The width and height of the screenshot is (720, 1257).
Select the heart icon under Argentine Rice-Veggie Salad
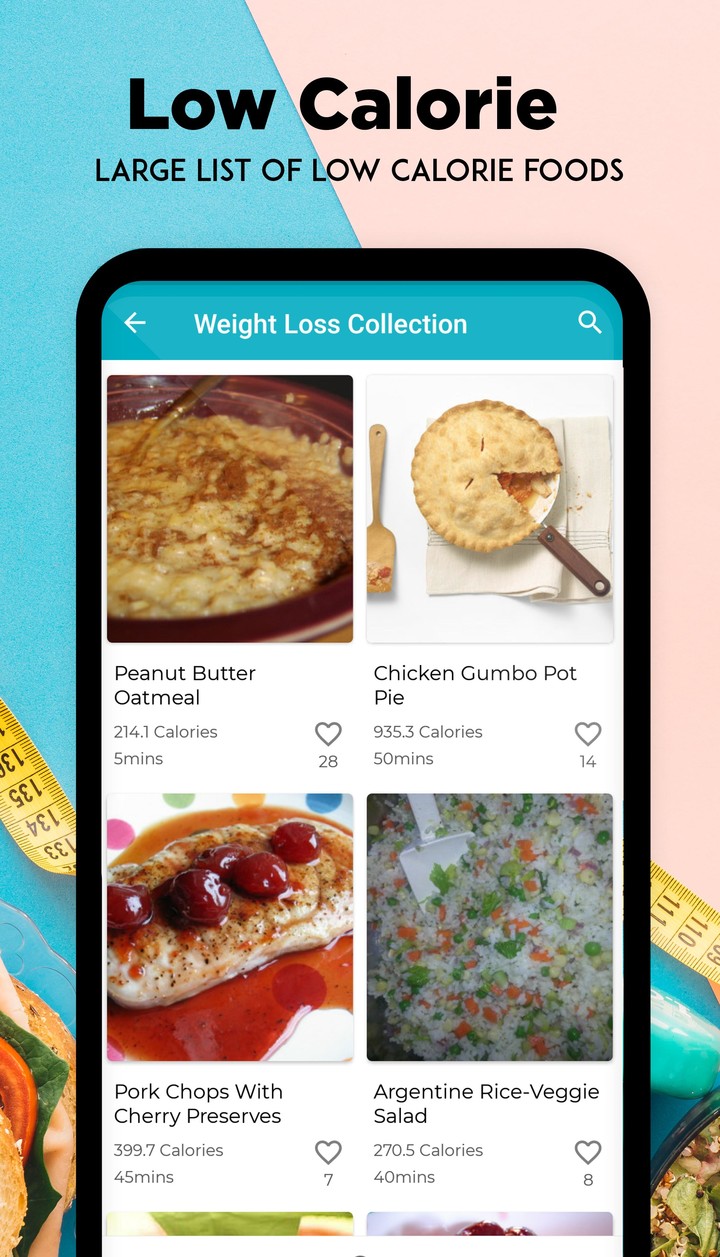point(588,1153)
